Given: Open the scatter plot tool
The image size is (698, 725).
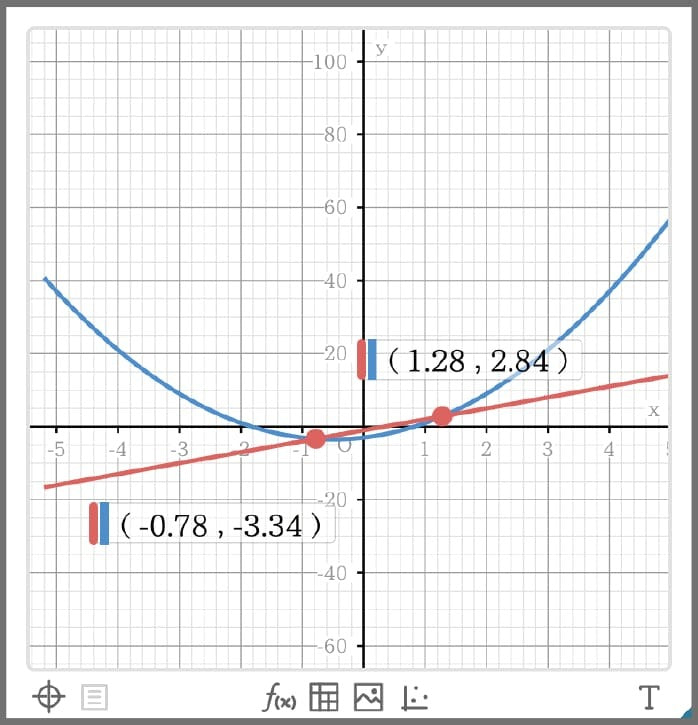Looking at the screenshot, I should (x=415, y=697).
